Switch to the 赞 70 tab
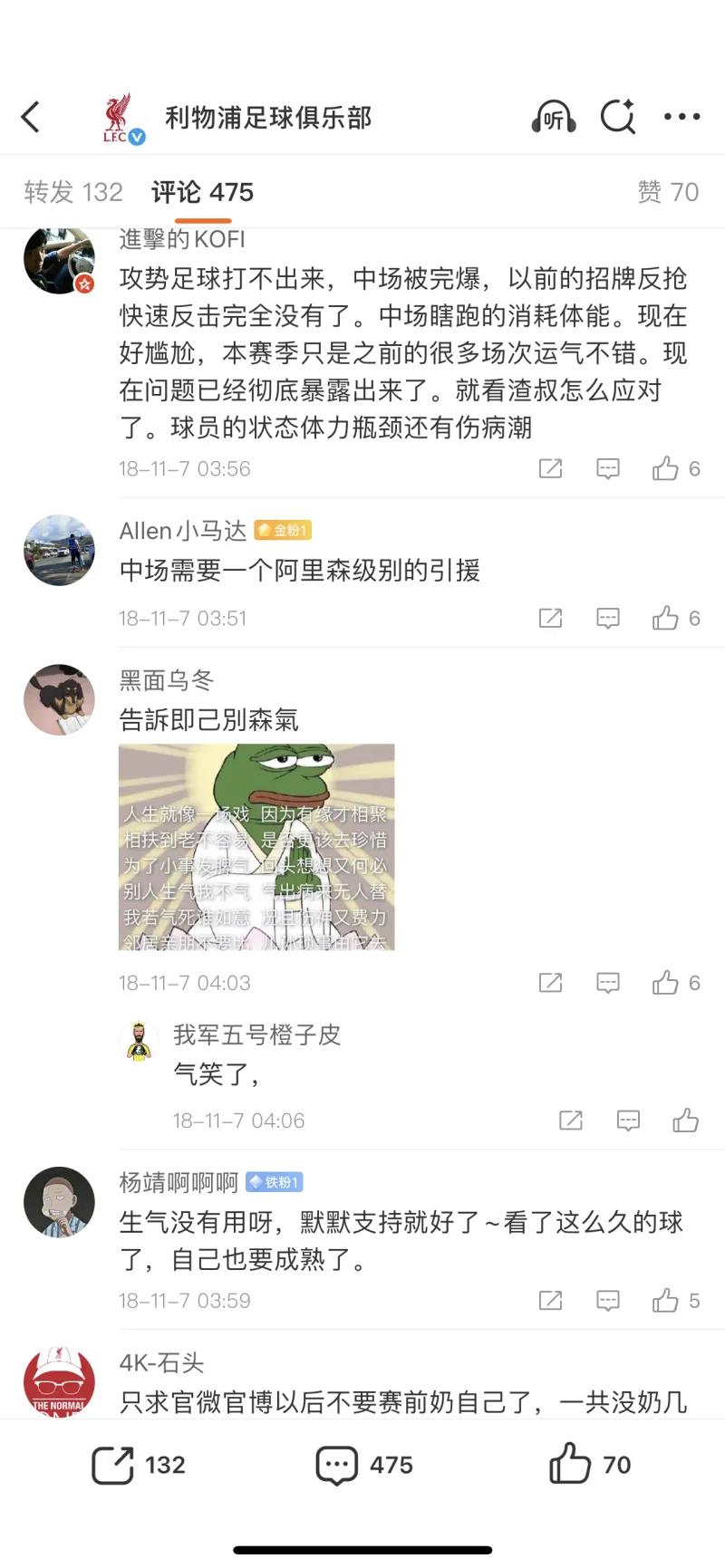 tap(668, 192)
